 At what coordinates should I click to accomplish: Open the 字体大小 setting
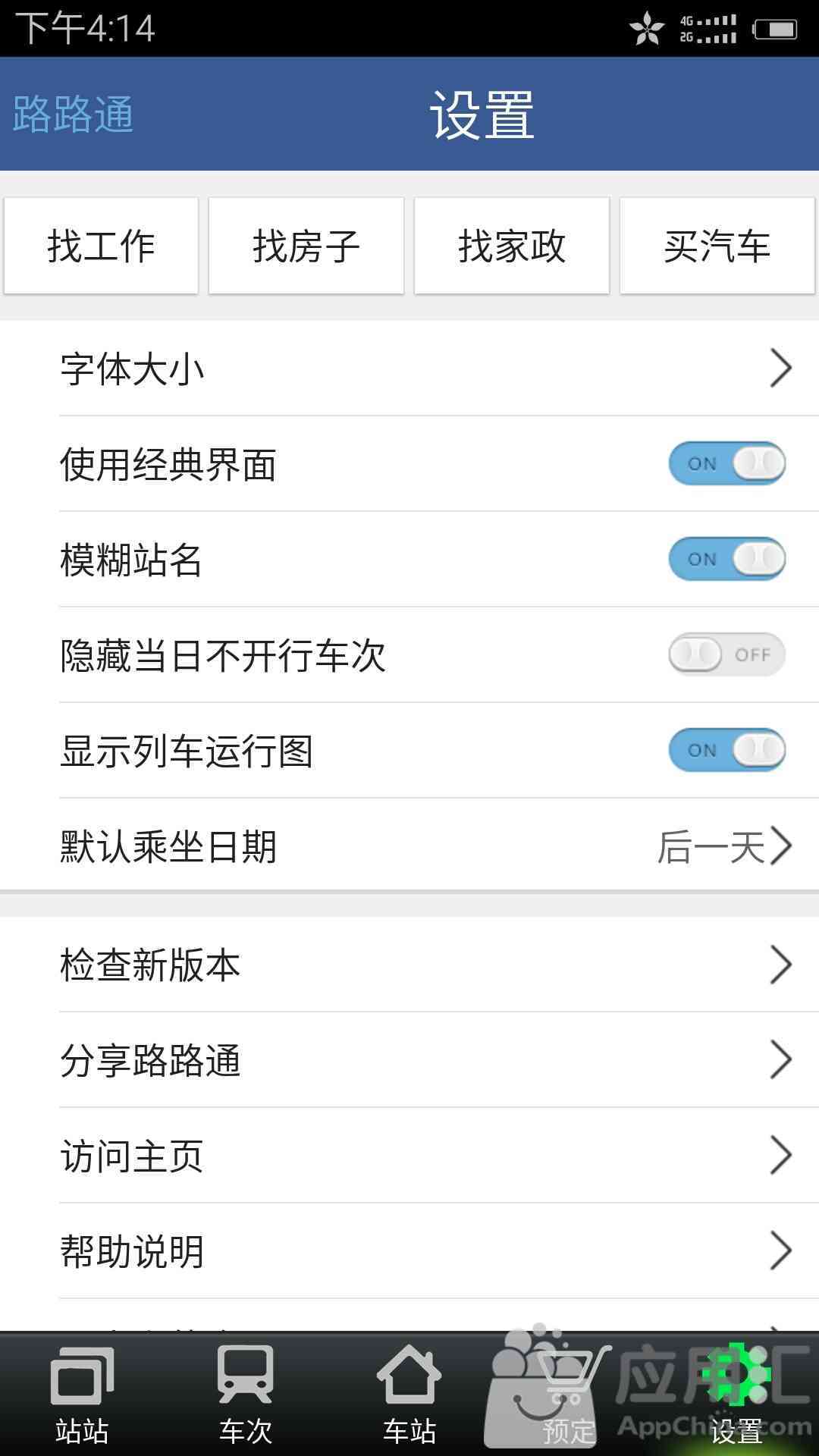[x=409, y=368]
